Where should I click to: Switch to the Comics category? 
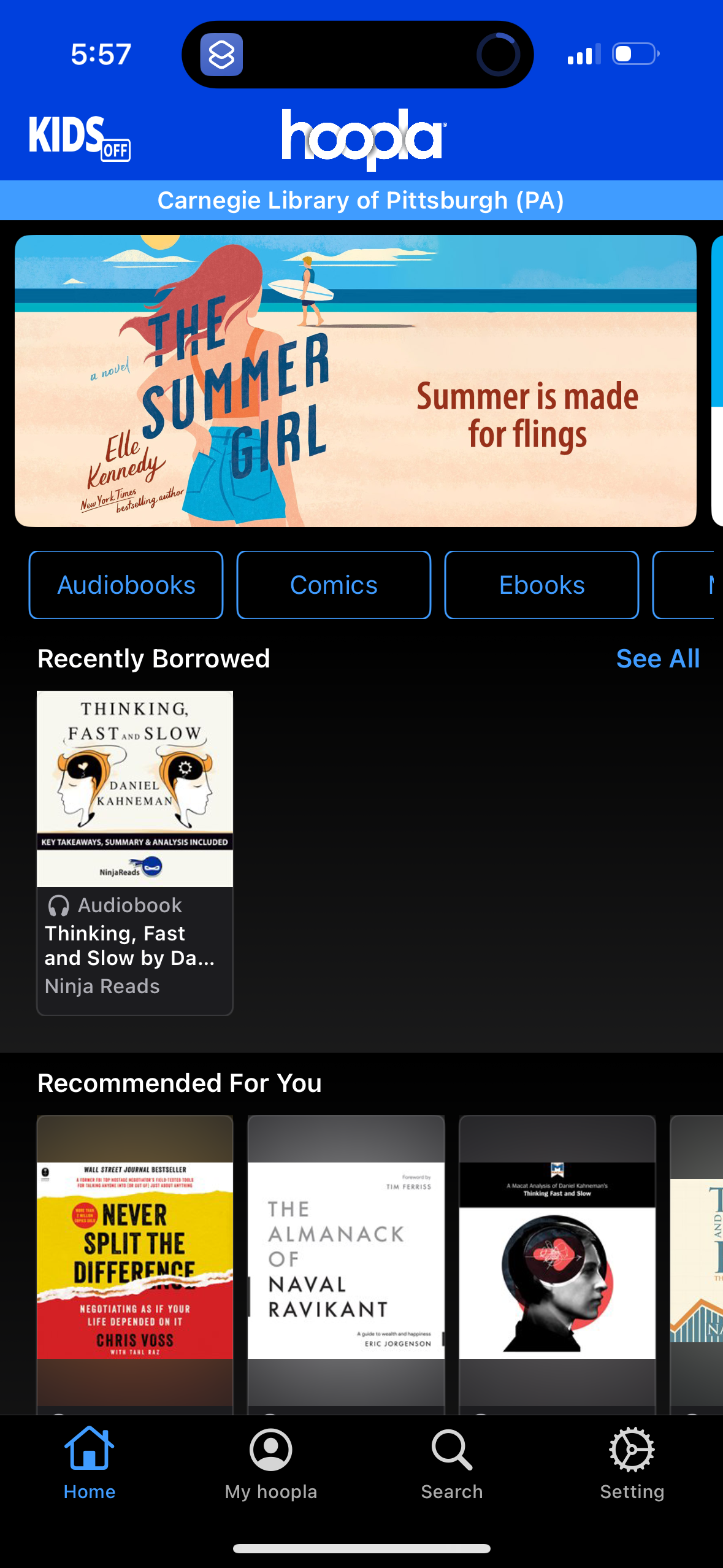pos(333,584)
